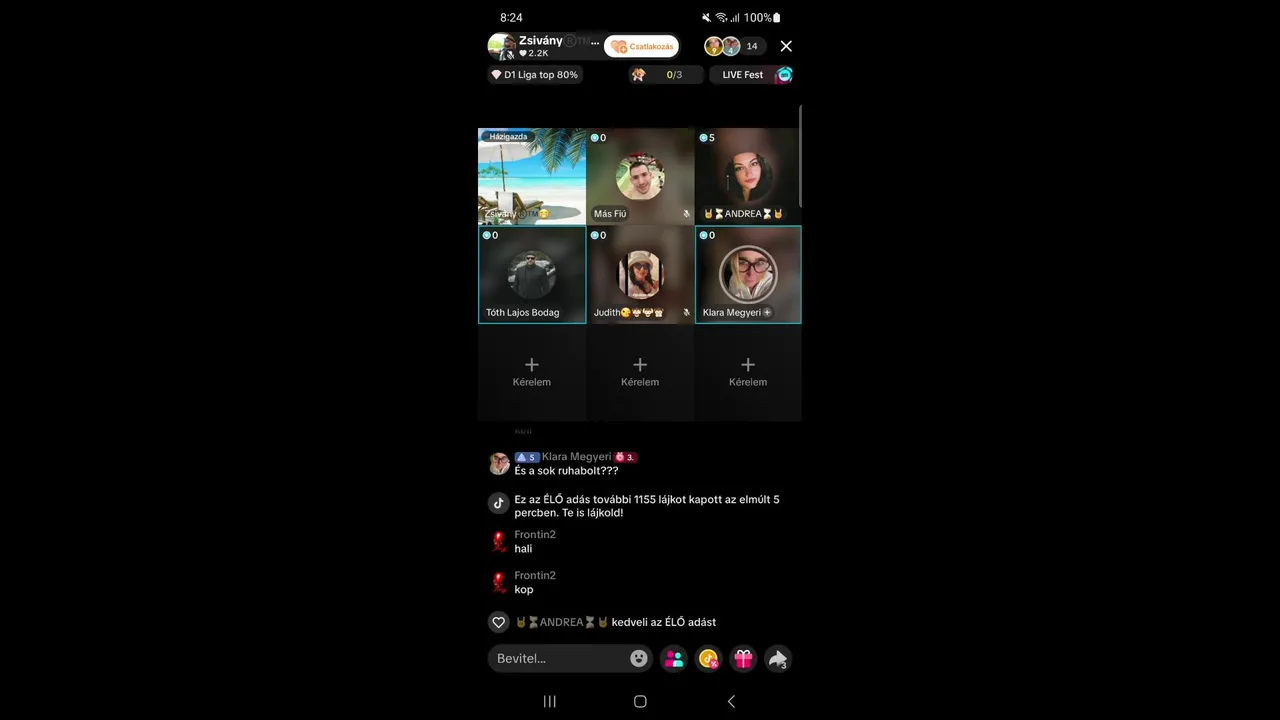
Task: View ANDREA's guest tile
Action: tap(748, 177)
